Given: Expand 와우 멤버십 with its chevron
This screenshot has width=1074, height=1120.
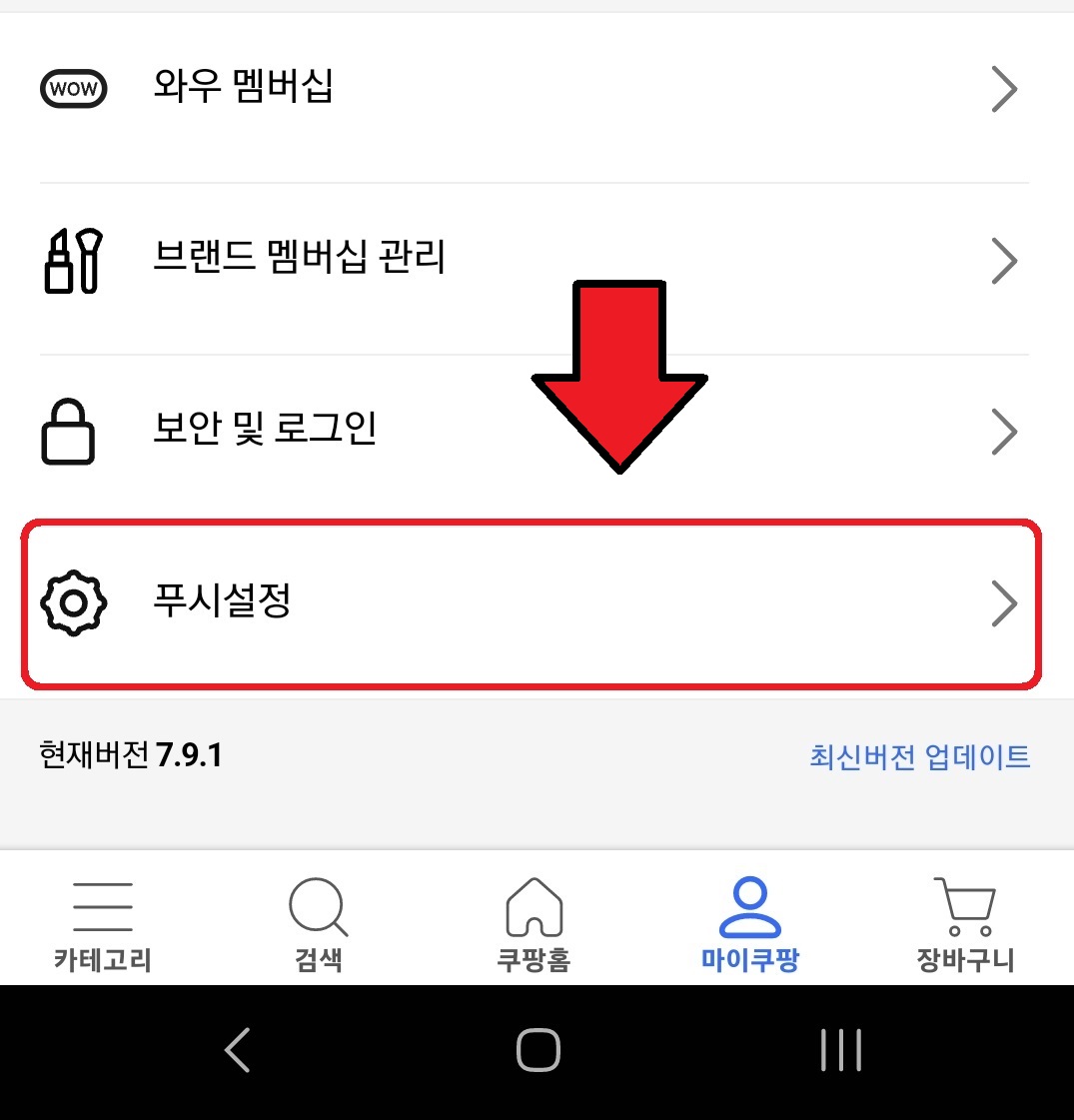Looking at the screenshot, I should click(1004, 88).
